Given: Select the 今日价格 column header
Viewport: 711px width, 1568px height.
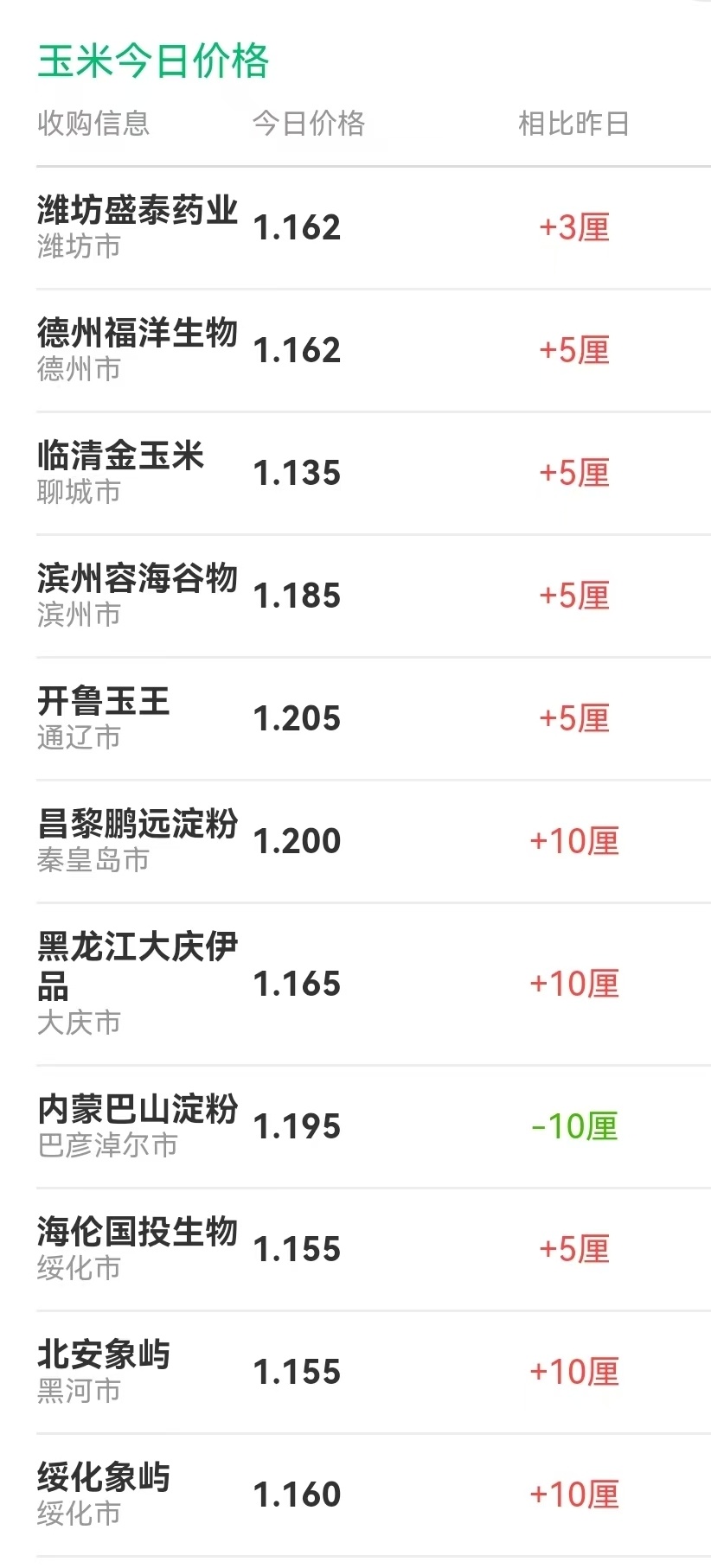Looking at the screenshot, I should [309, 124].
